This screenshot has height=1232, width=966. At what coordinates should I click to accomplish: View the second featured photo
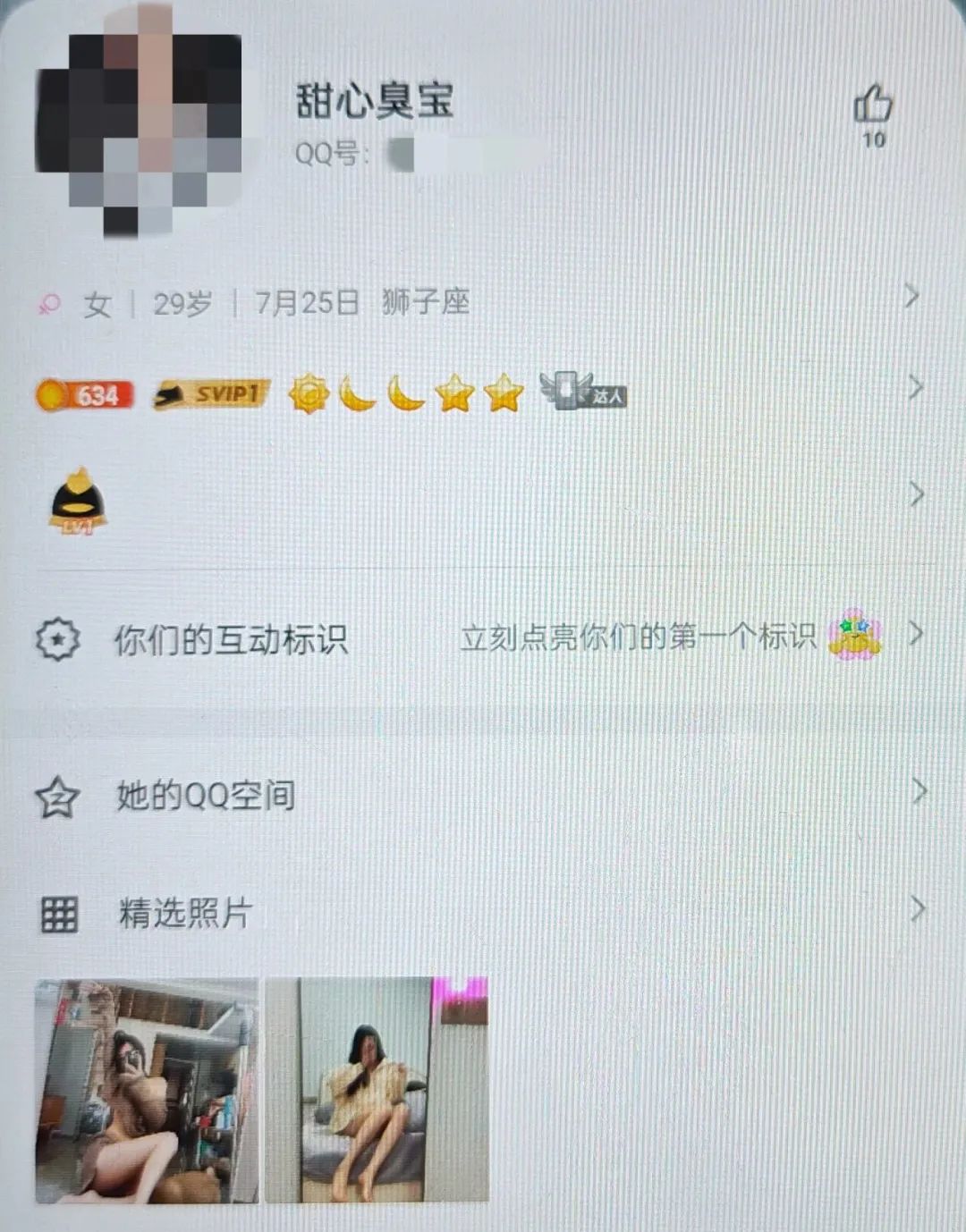[377, 1090]
